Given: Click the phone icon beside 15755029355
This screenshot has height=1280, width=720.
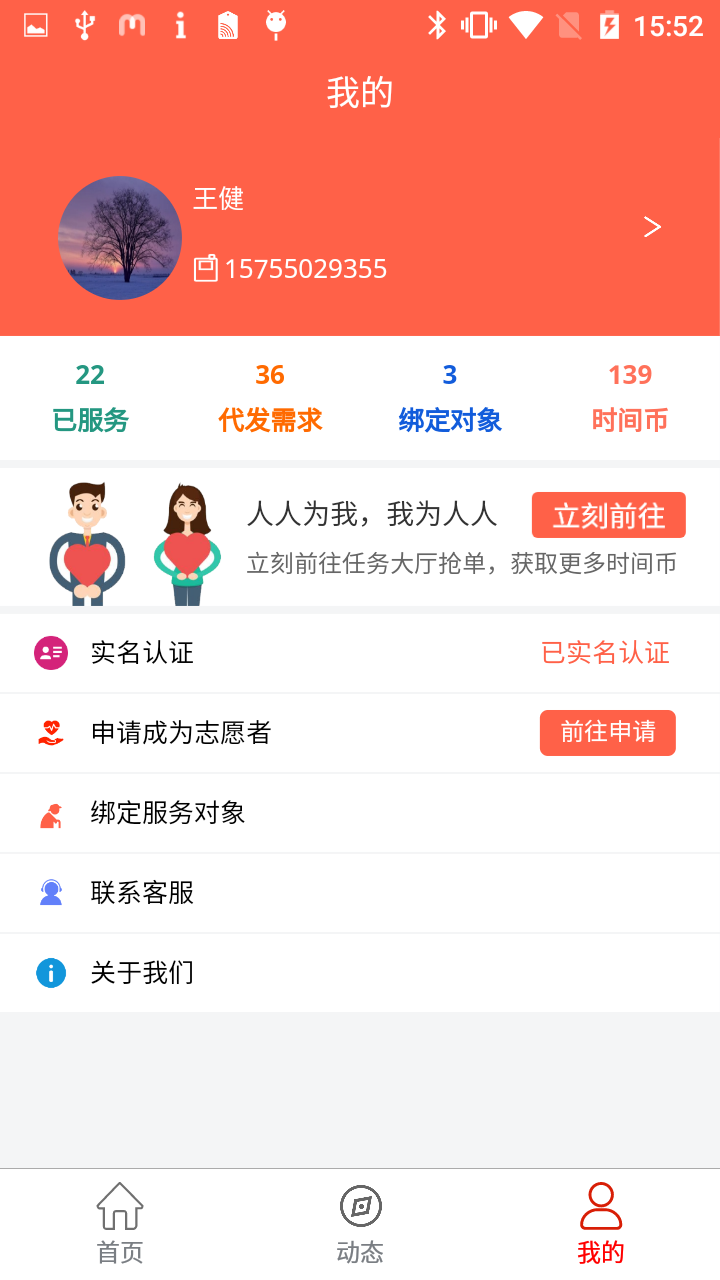Looking at the screenshot, I should pos(204,268).
